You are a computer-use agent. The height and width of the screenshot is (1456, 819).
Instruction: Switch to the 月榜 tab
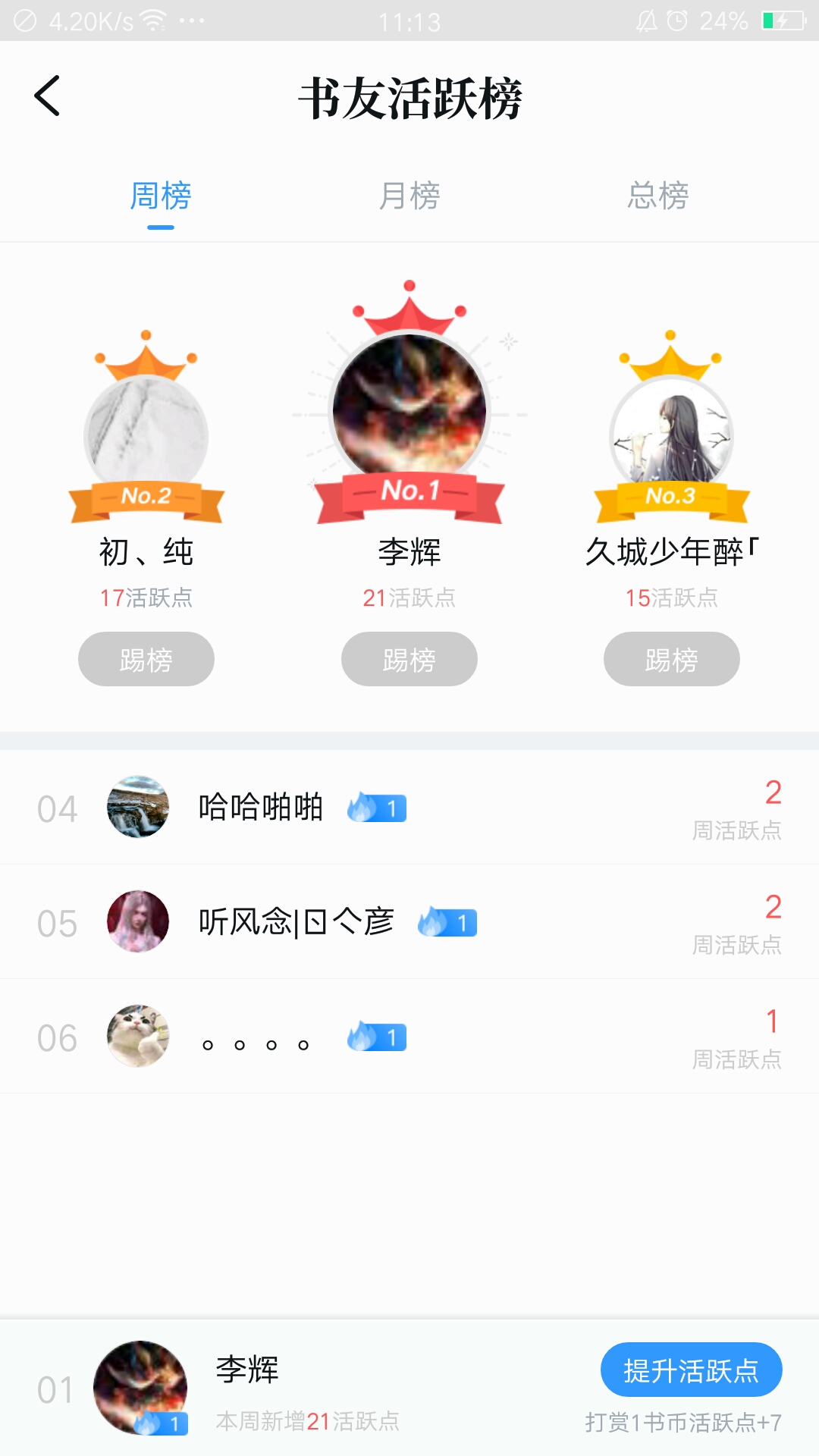pos(409,196)
